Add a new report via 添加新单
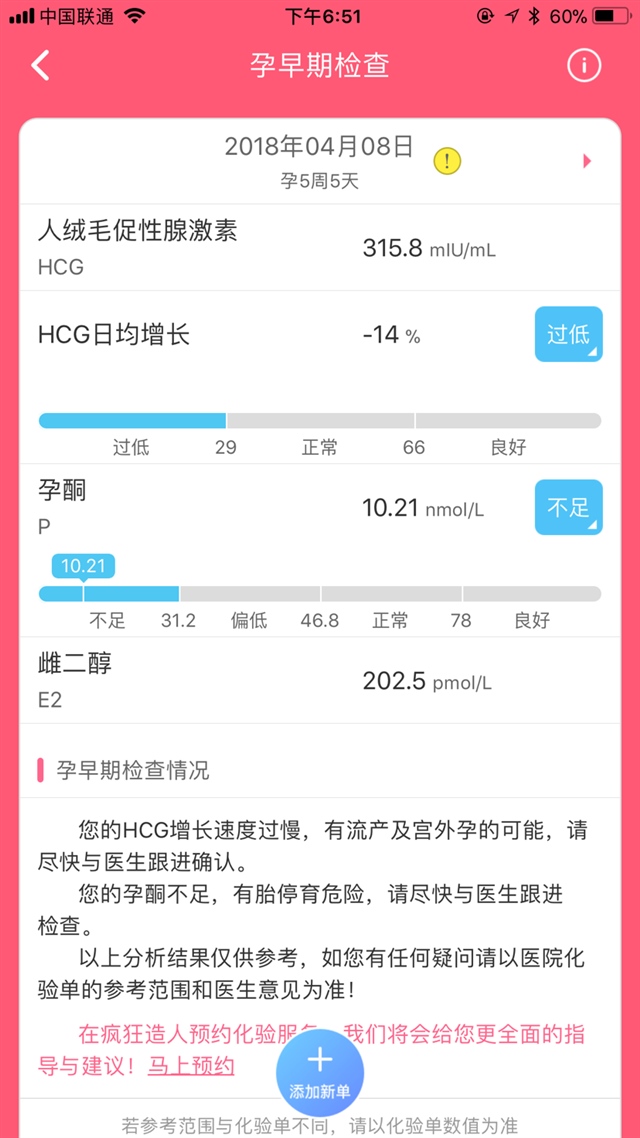Viewport: 640px width, 1138px height. (x=320, y=1070)
